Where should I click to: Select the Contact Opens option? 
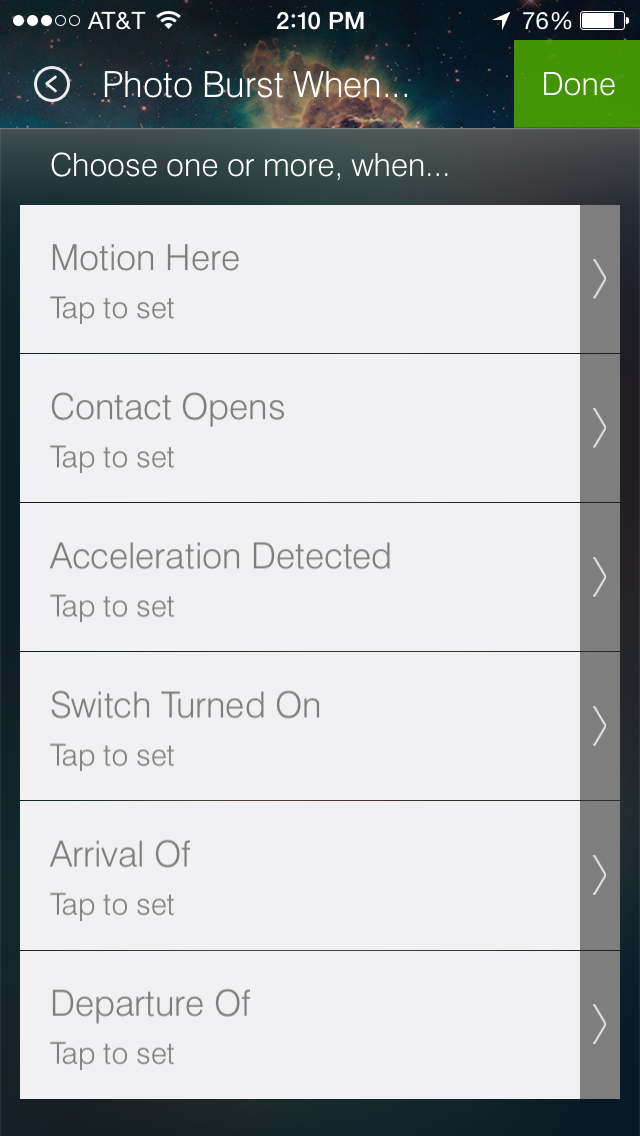point(320,428)
